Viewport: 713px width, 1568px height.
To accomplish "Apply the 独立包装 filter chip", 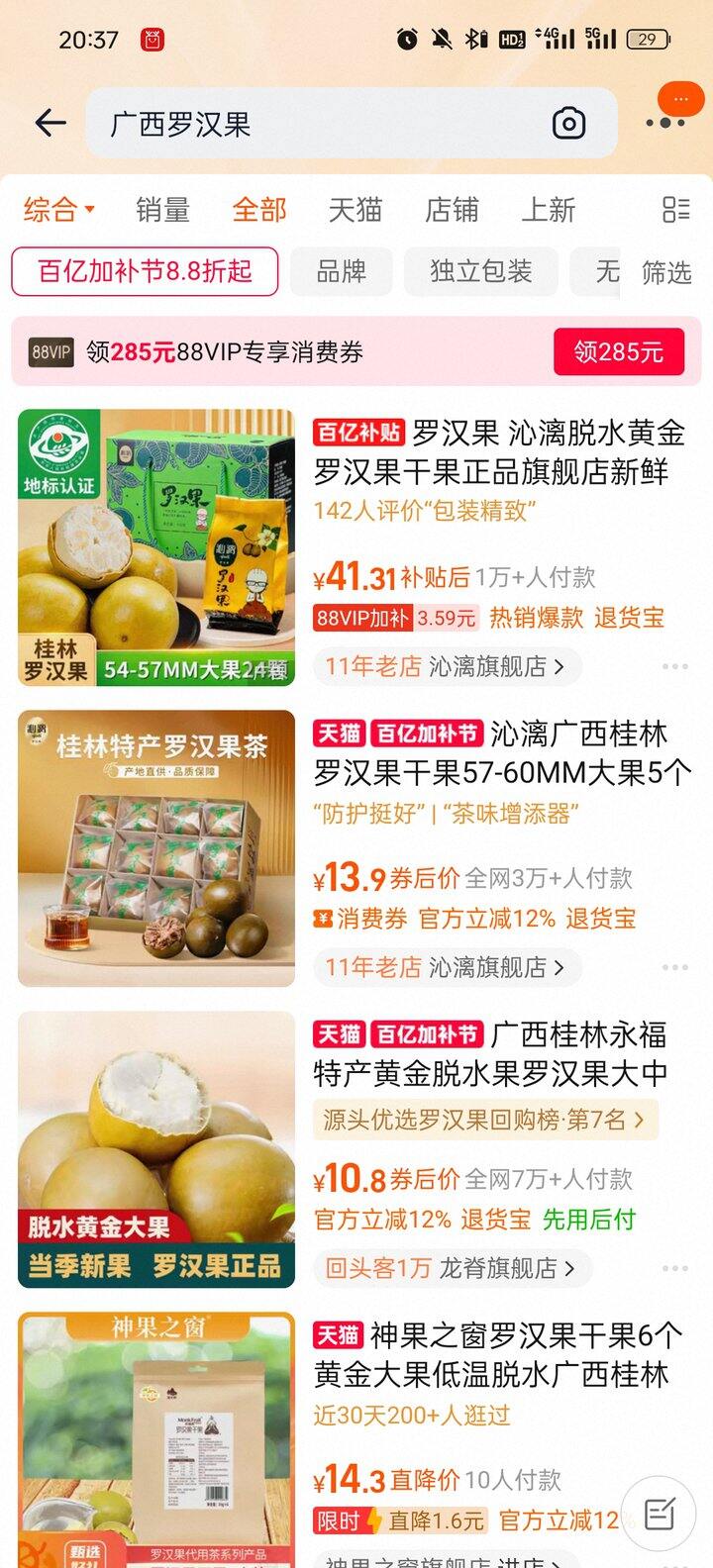I will click(x=481, y=271).
